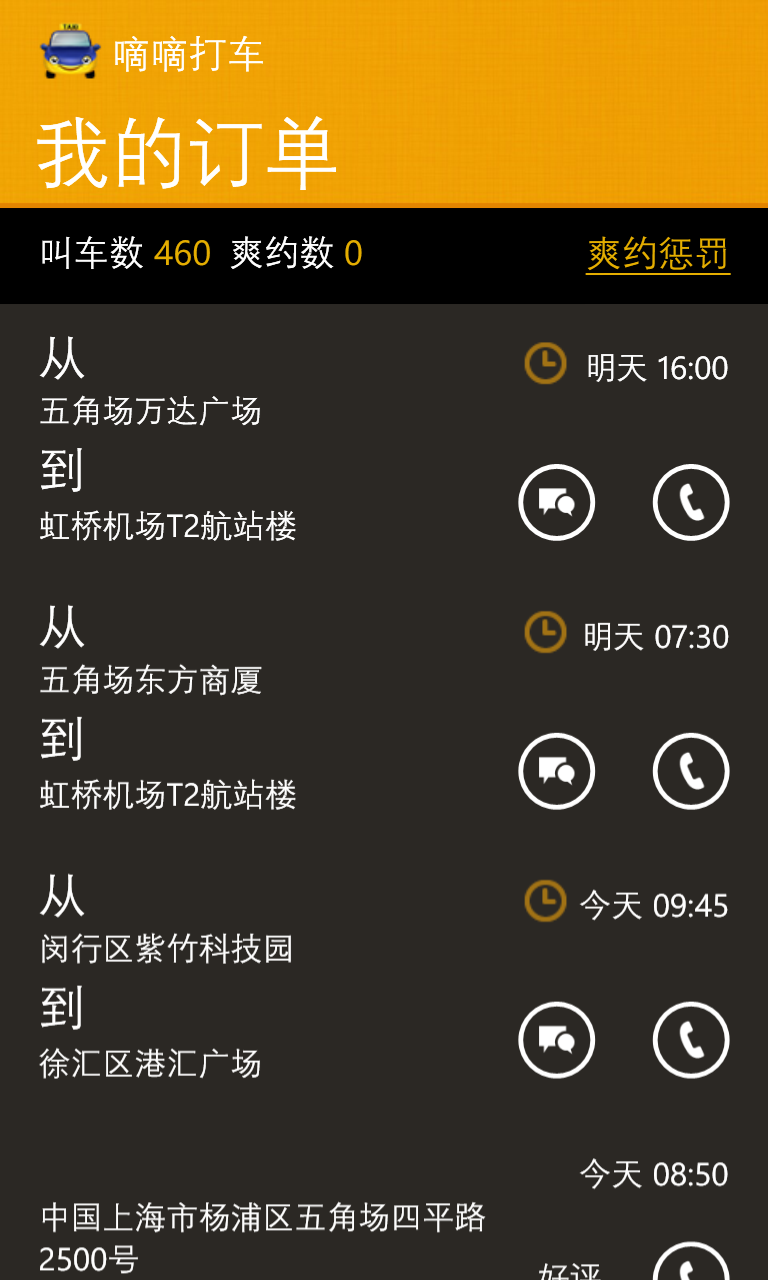Open the 爽约惩罚 link

tap(657, 254)
